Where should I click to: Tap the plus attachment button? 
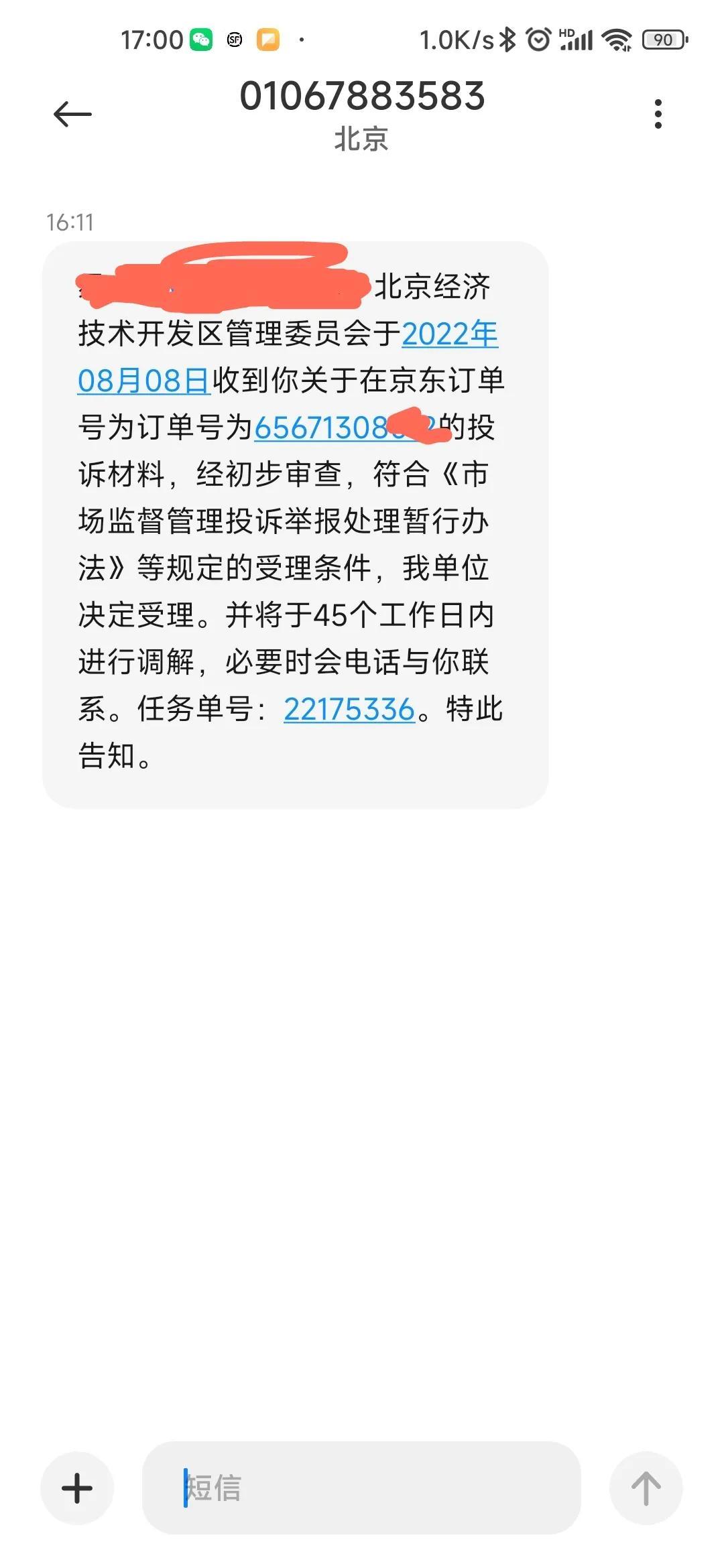click(x=77, y=1488)
